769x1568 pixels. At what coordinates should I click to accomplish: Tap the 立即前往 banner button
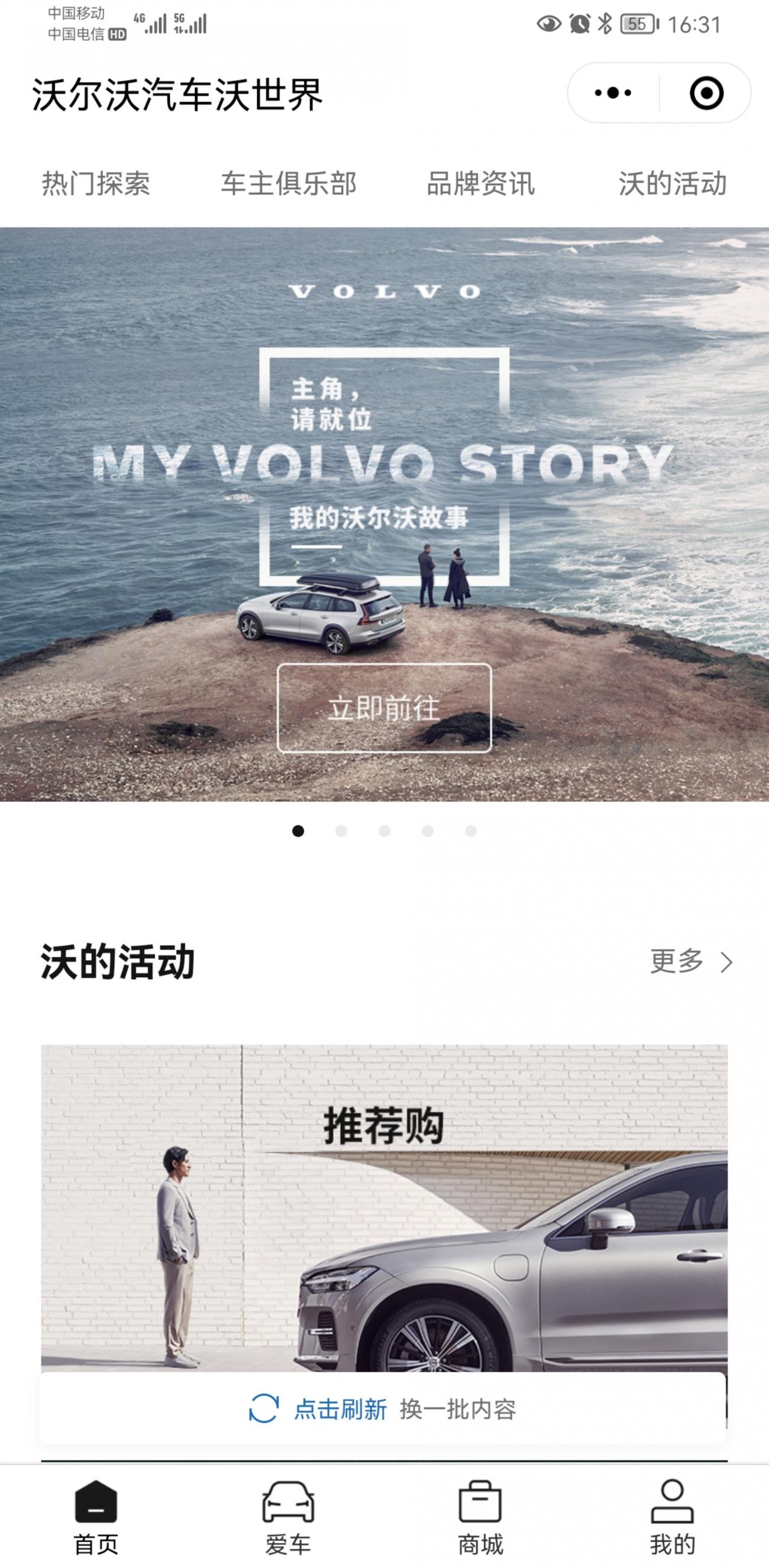point(384,708)
